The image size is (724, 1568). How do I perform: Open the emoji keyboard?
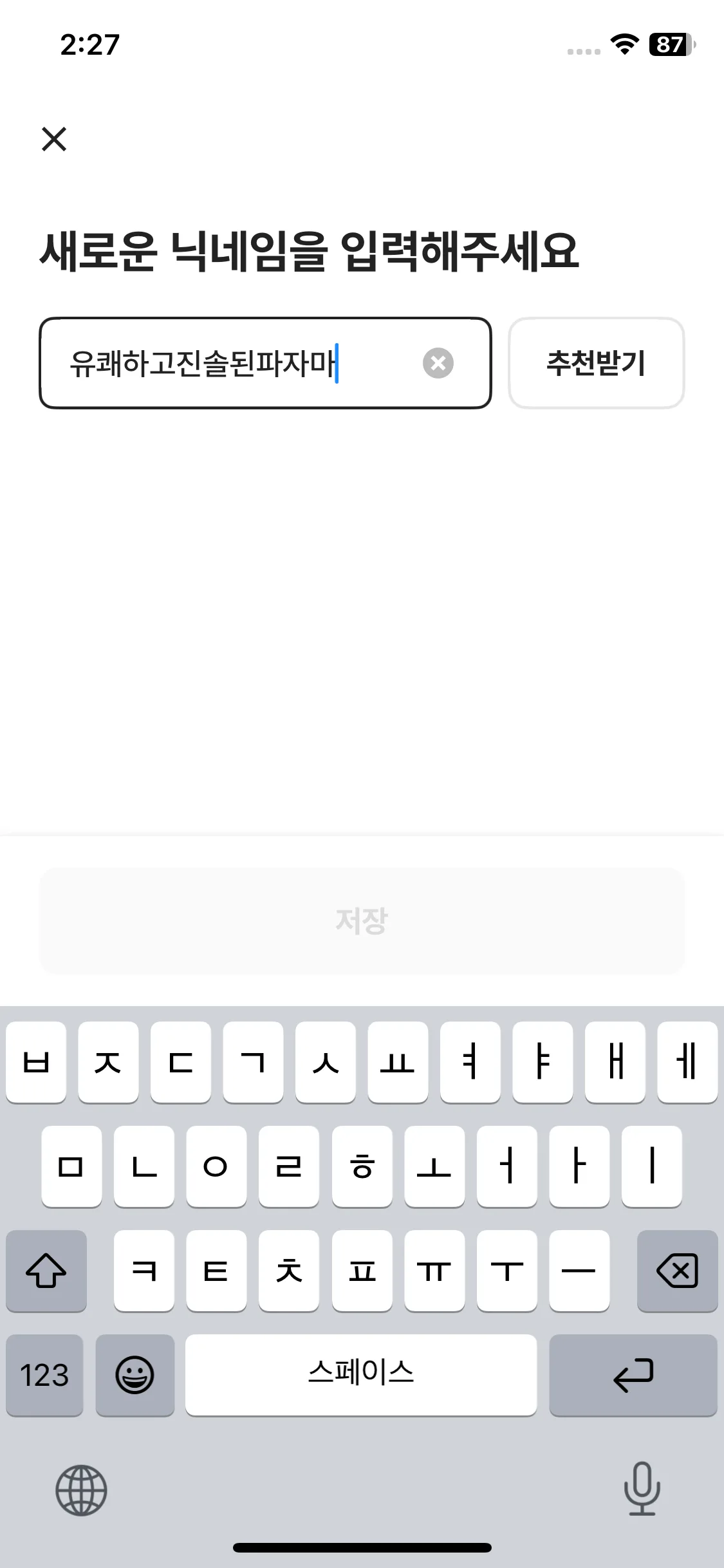tap(135, 1375)
